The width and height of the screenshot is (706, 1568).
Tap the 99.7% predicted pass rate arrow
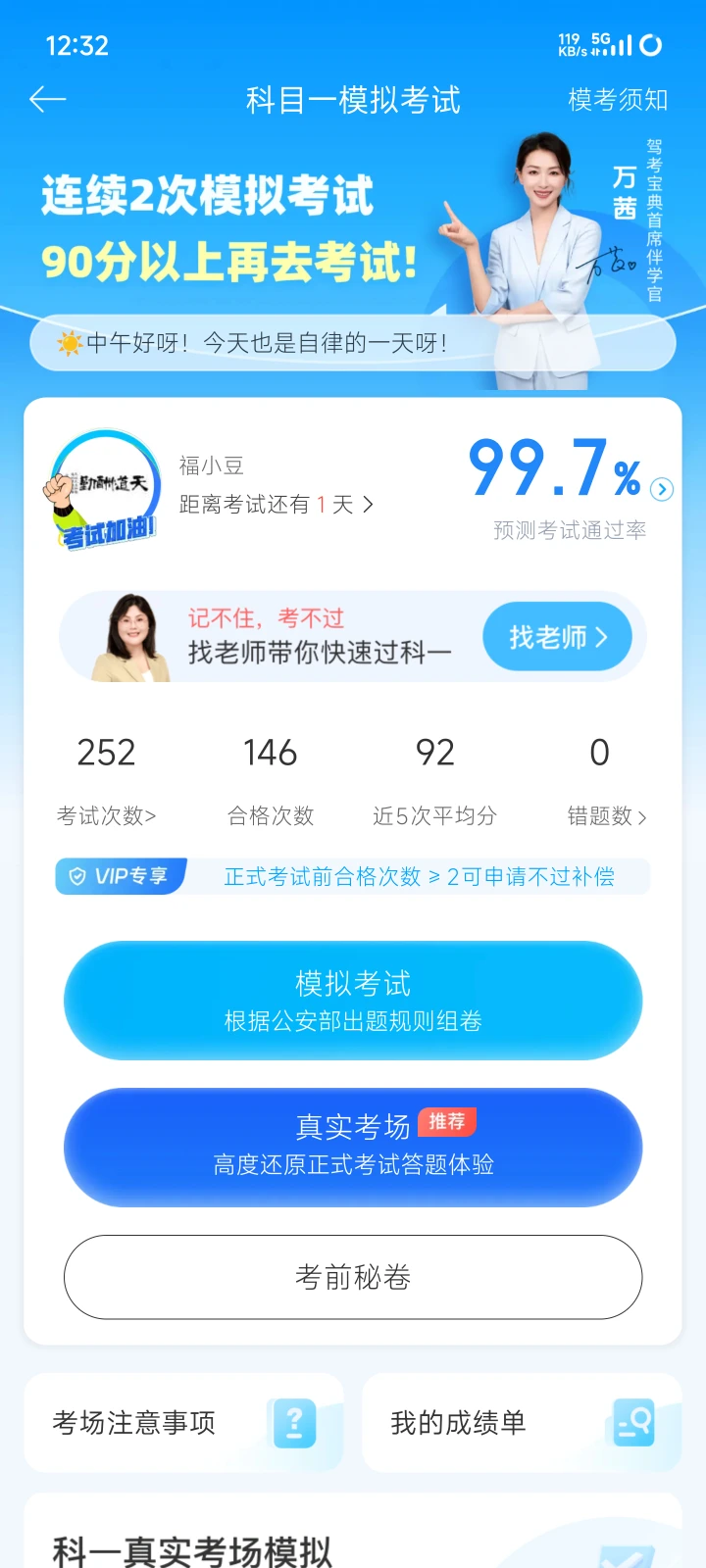(663, 489)
